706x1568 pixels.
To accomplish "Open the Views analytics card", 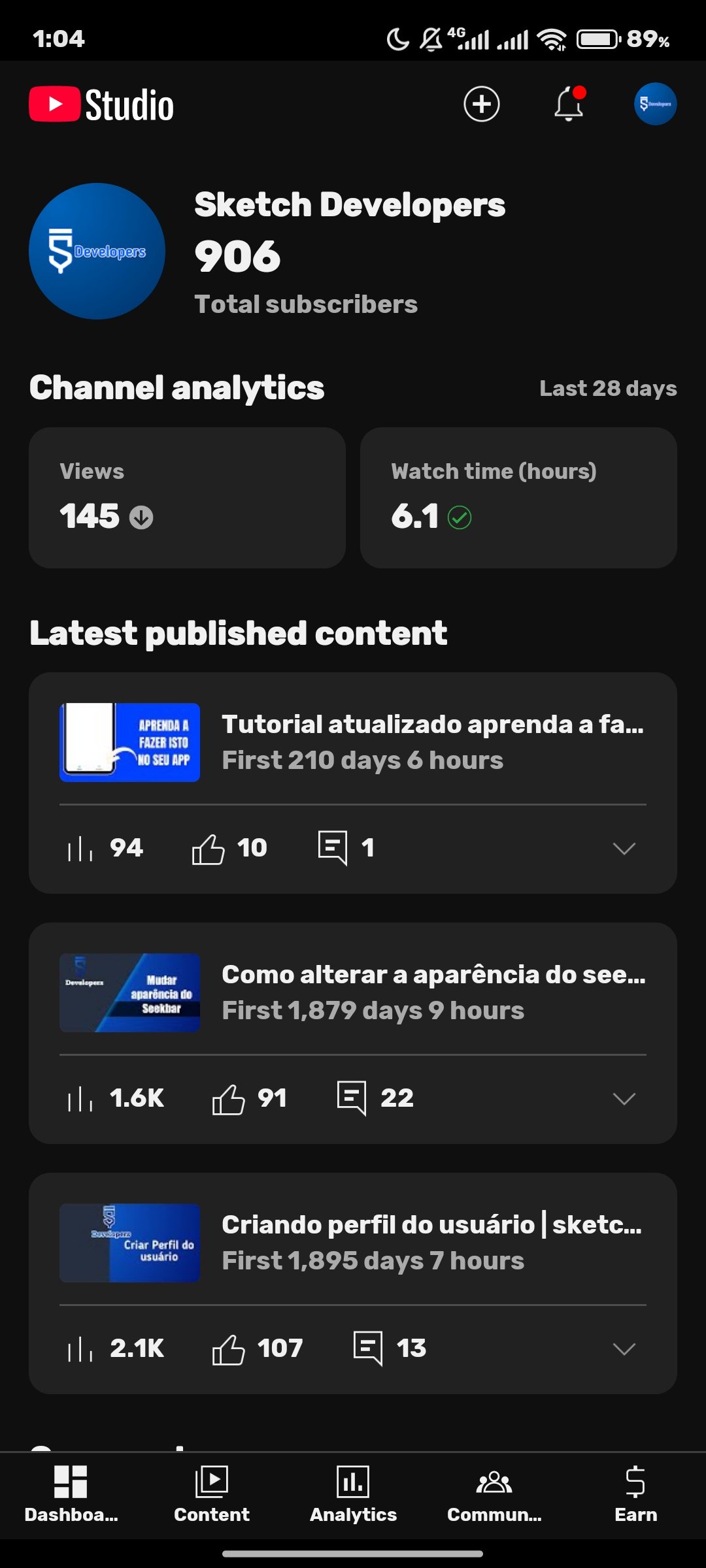I will pyautogui.click(x=187, y=497).
